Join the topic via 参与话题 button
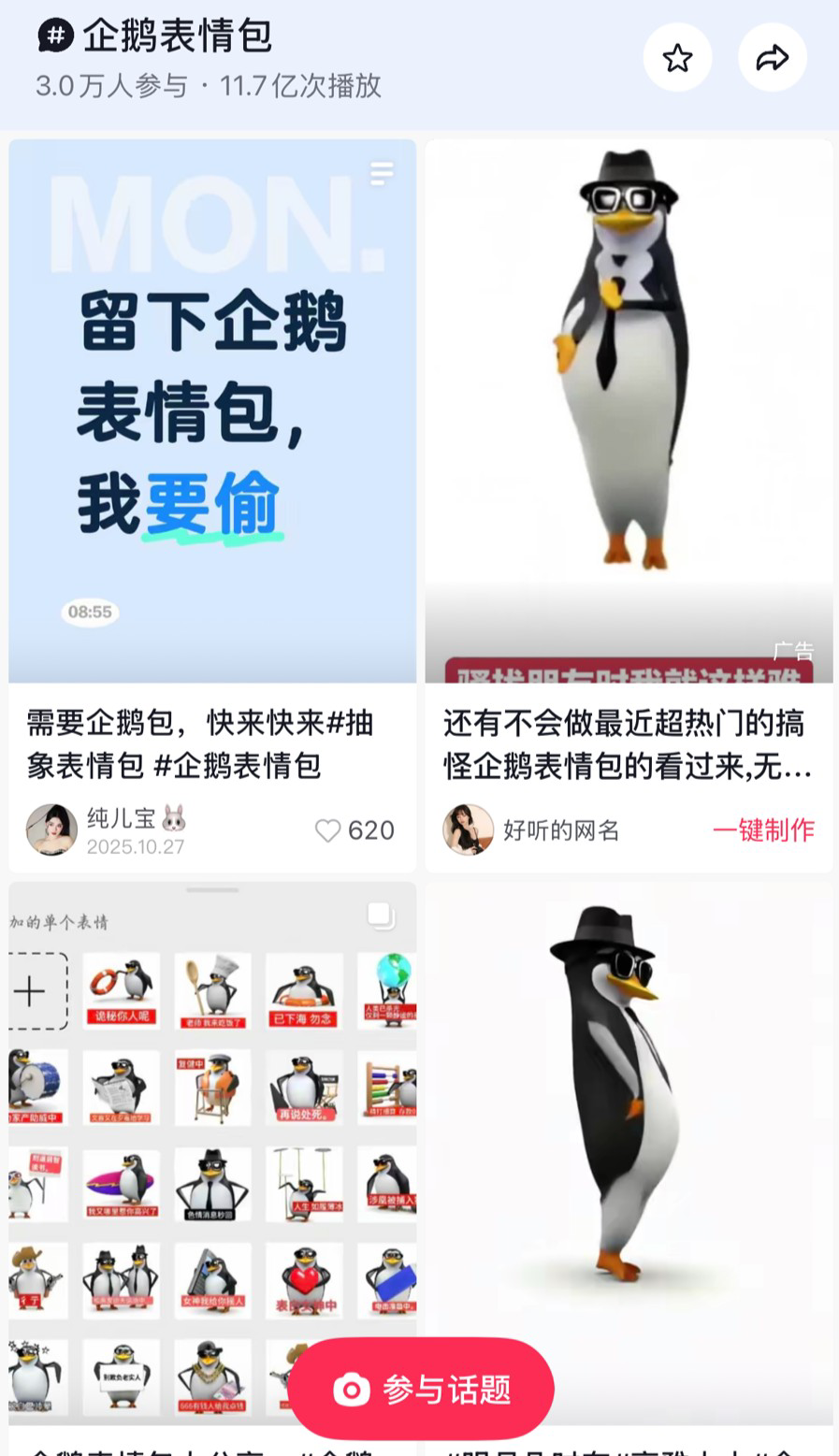 [x=422, y=1389]
